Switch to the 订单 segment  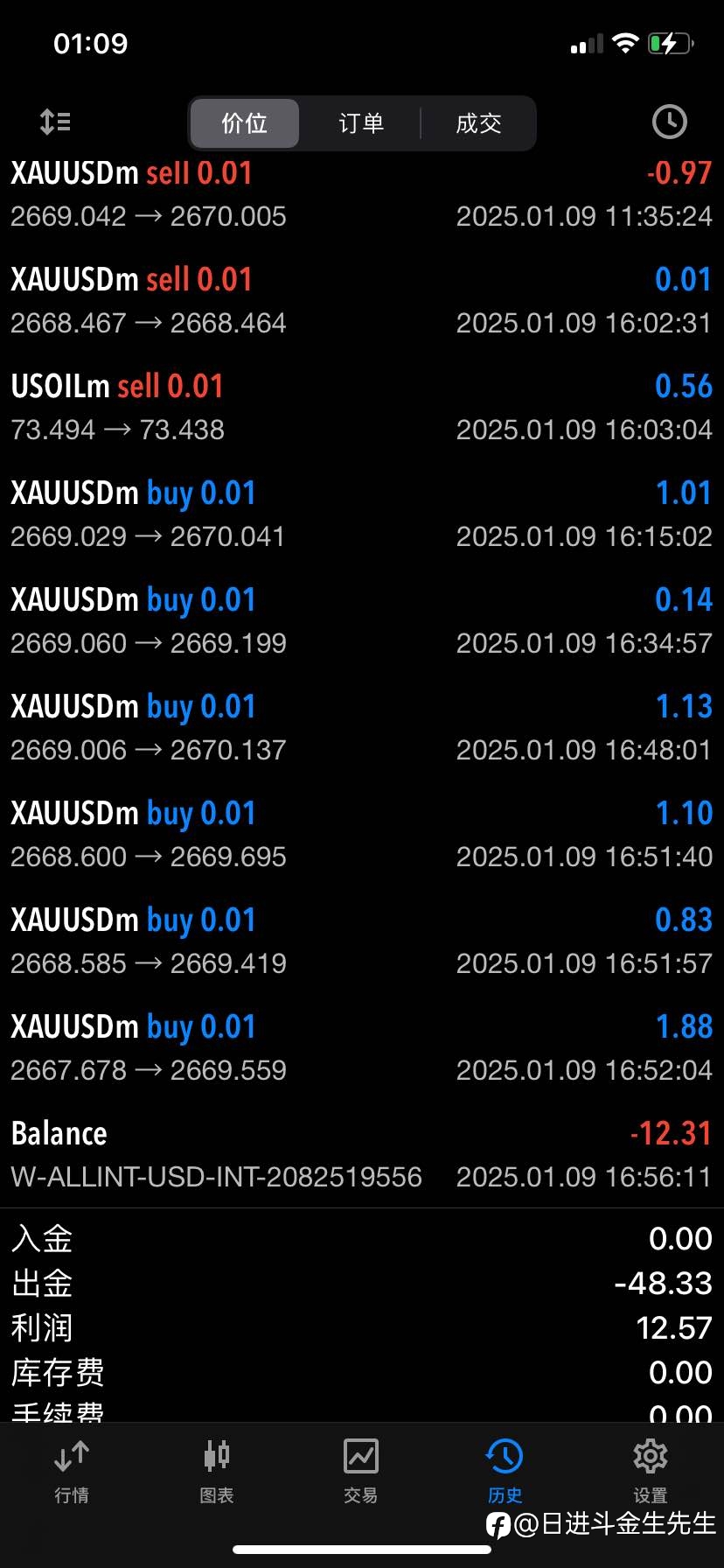[361, 123]
